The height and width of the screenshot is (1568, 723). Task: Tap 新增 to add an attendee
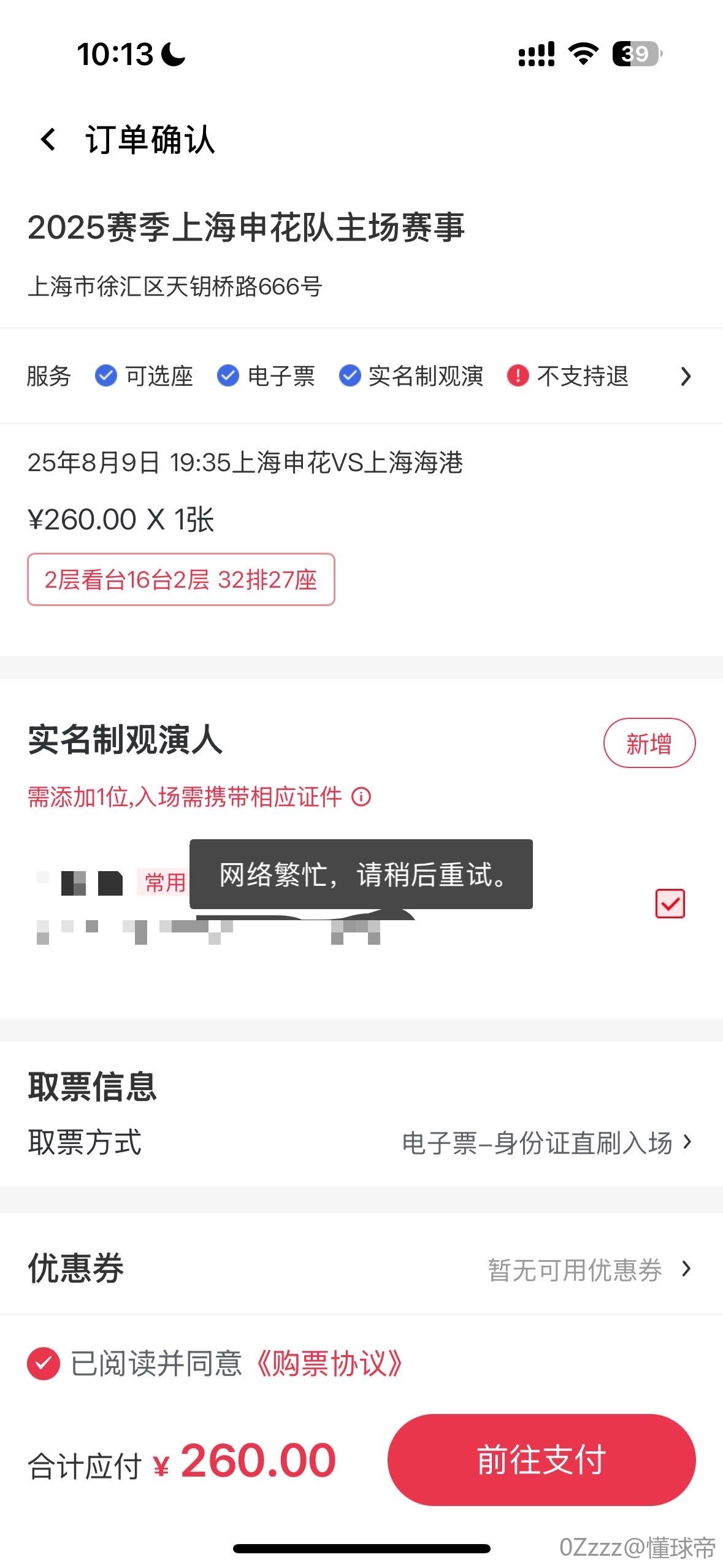pos(649,743)
